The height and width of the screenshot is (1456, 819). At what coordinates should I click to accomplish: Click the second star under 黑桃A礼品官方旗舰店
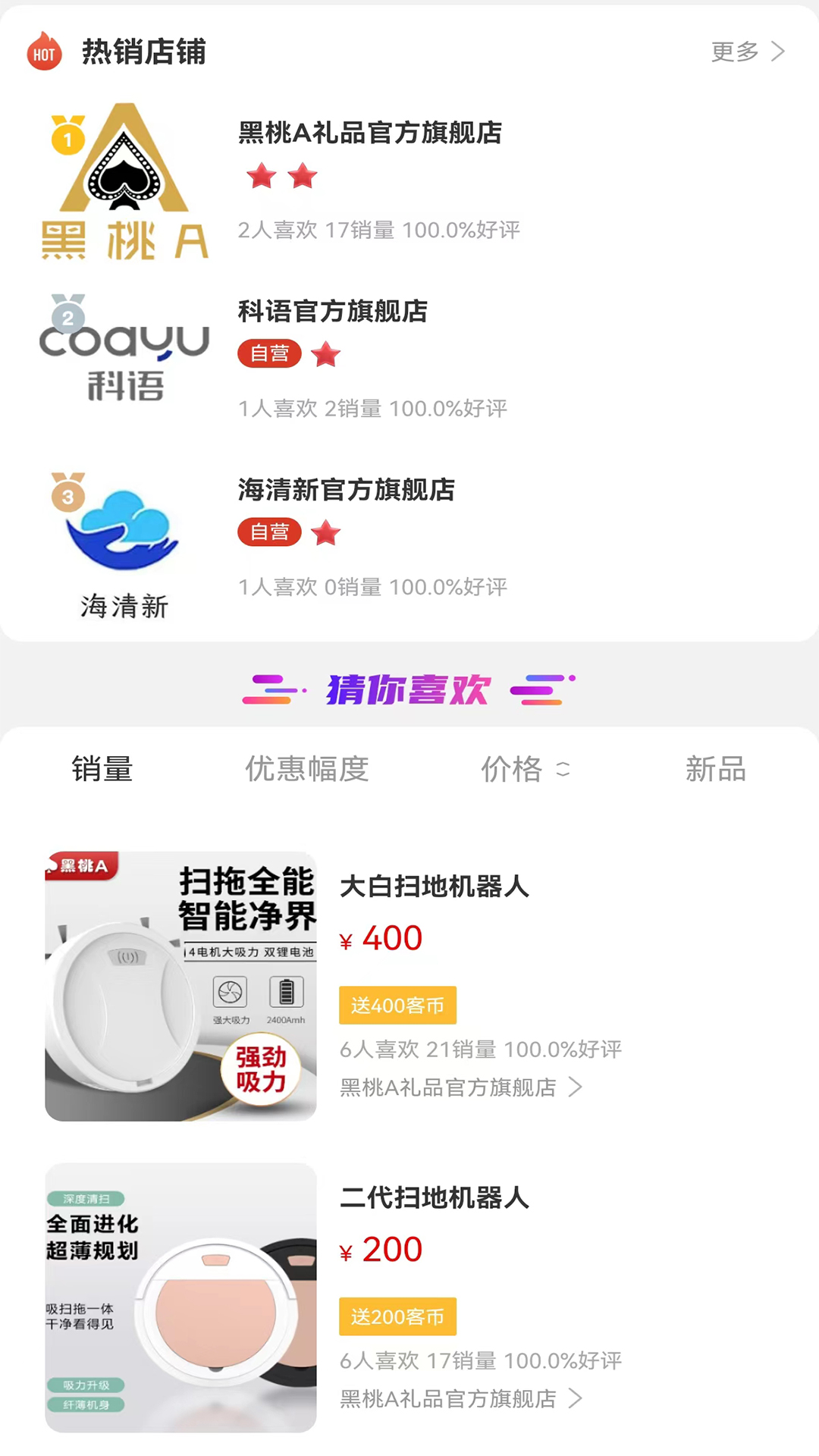[301, 177]
